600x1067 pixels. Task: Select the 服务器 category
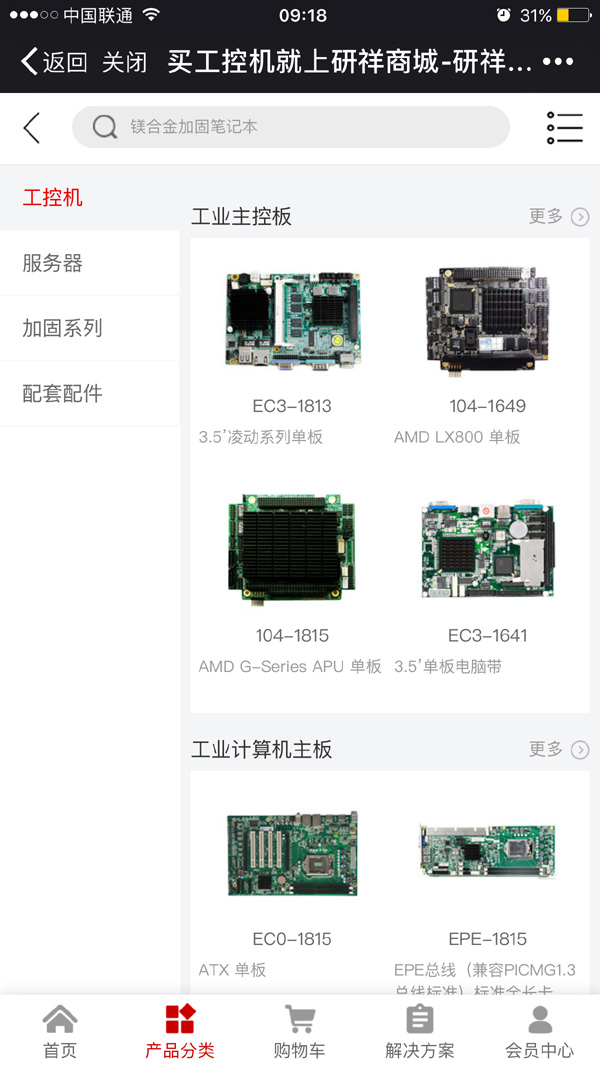[53, 263]
